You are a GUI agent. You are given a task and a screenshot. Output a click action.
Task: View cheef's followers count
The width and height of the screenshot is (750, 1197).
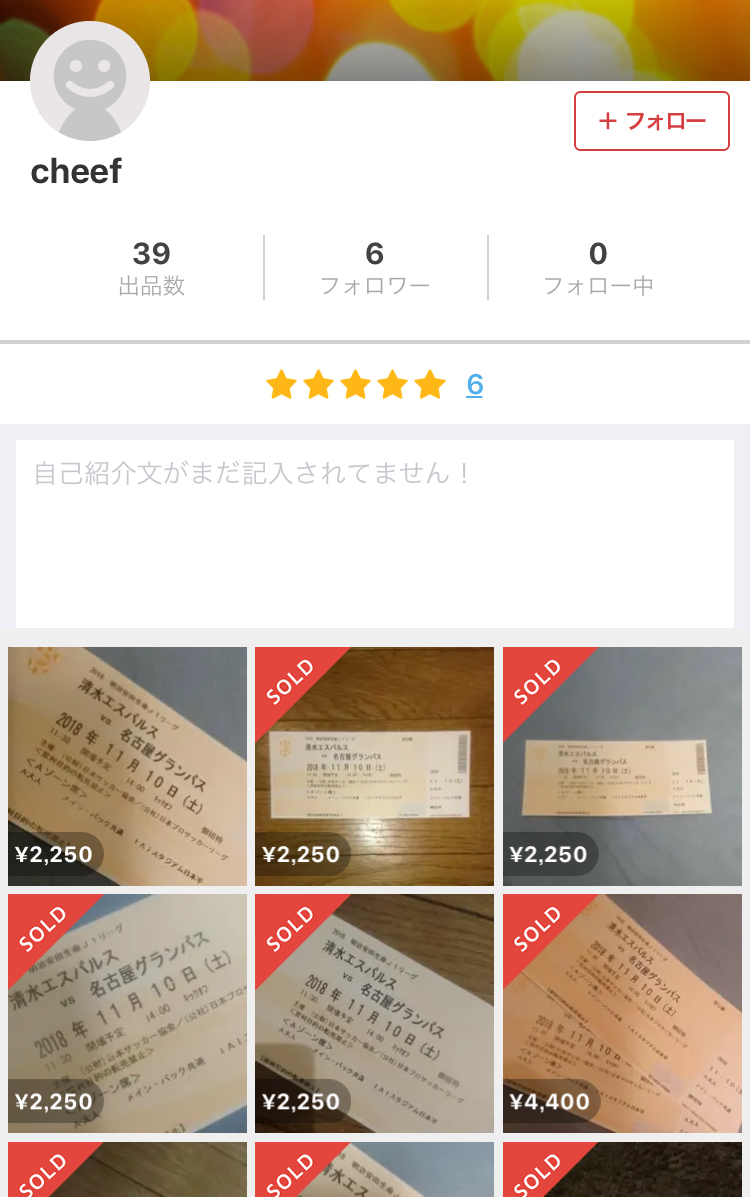coord(375,267)
